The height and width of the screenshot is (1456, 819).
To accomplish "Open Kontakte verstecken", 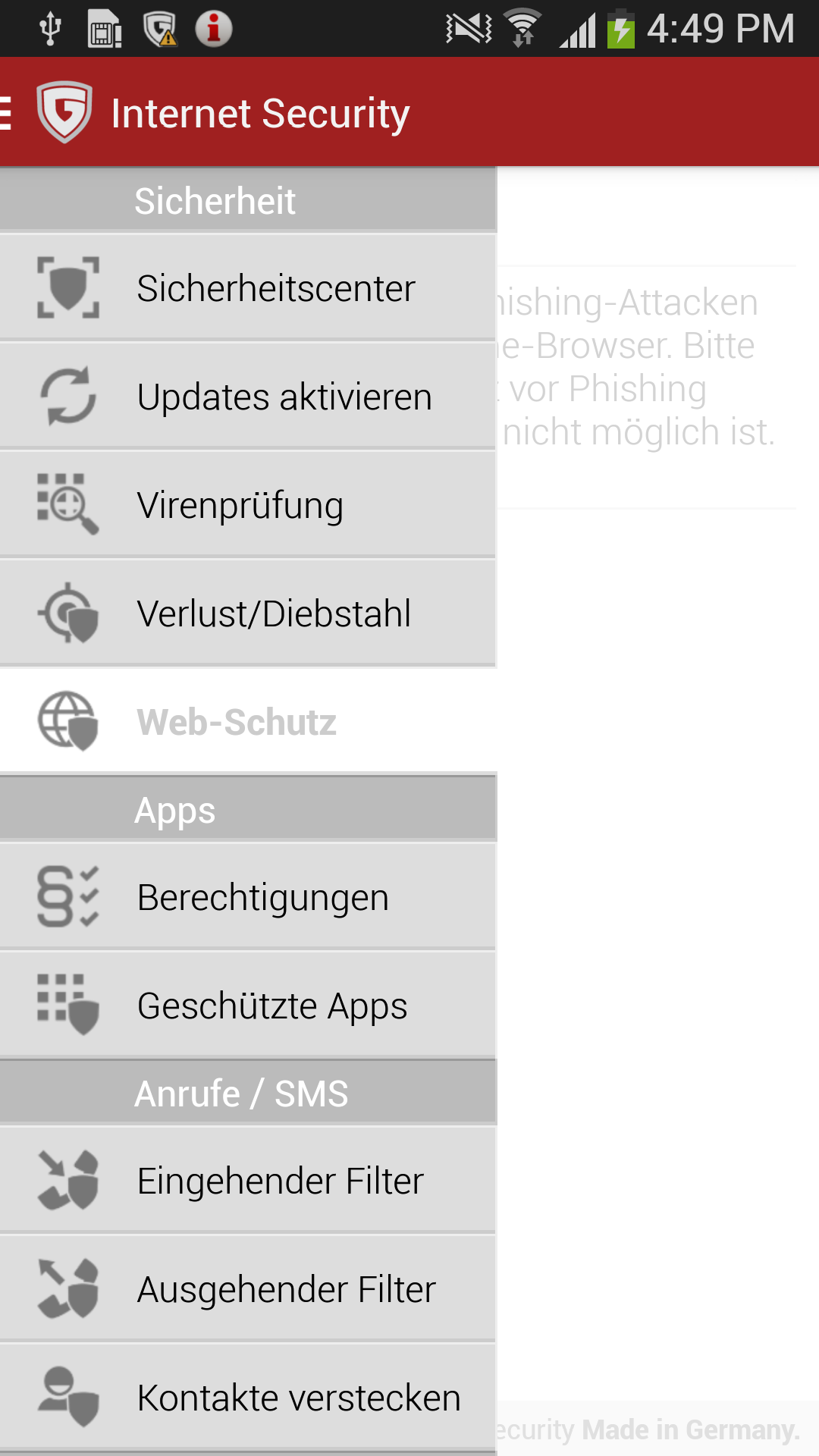I will pyautogui.click(x=247, y=1398).
